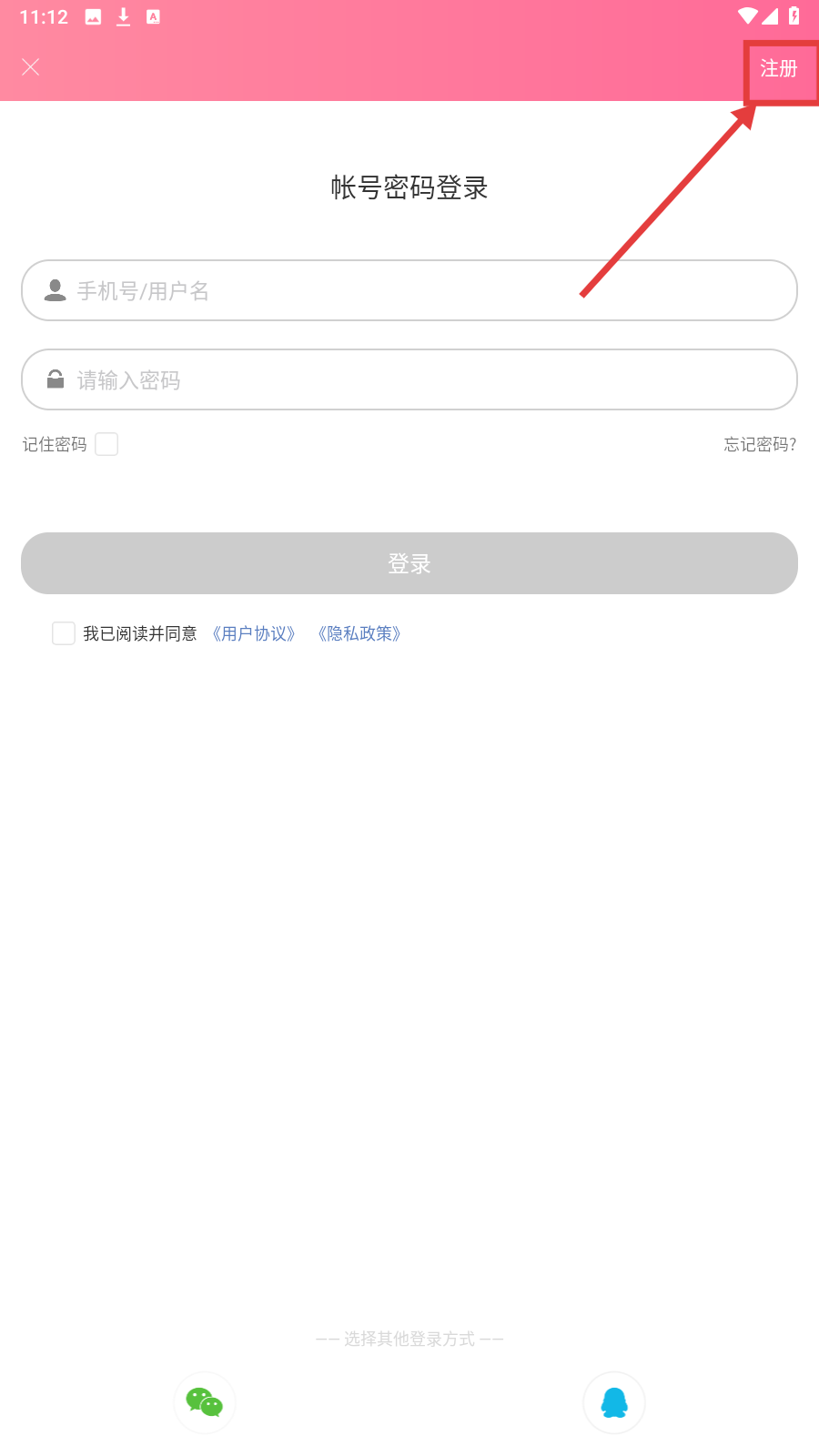Tap the 请输入密码 password field
The height and width of the screenshot is (1456, 819).
[409, 379]
